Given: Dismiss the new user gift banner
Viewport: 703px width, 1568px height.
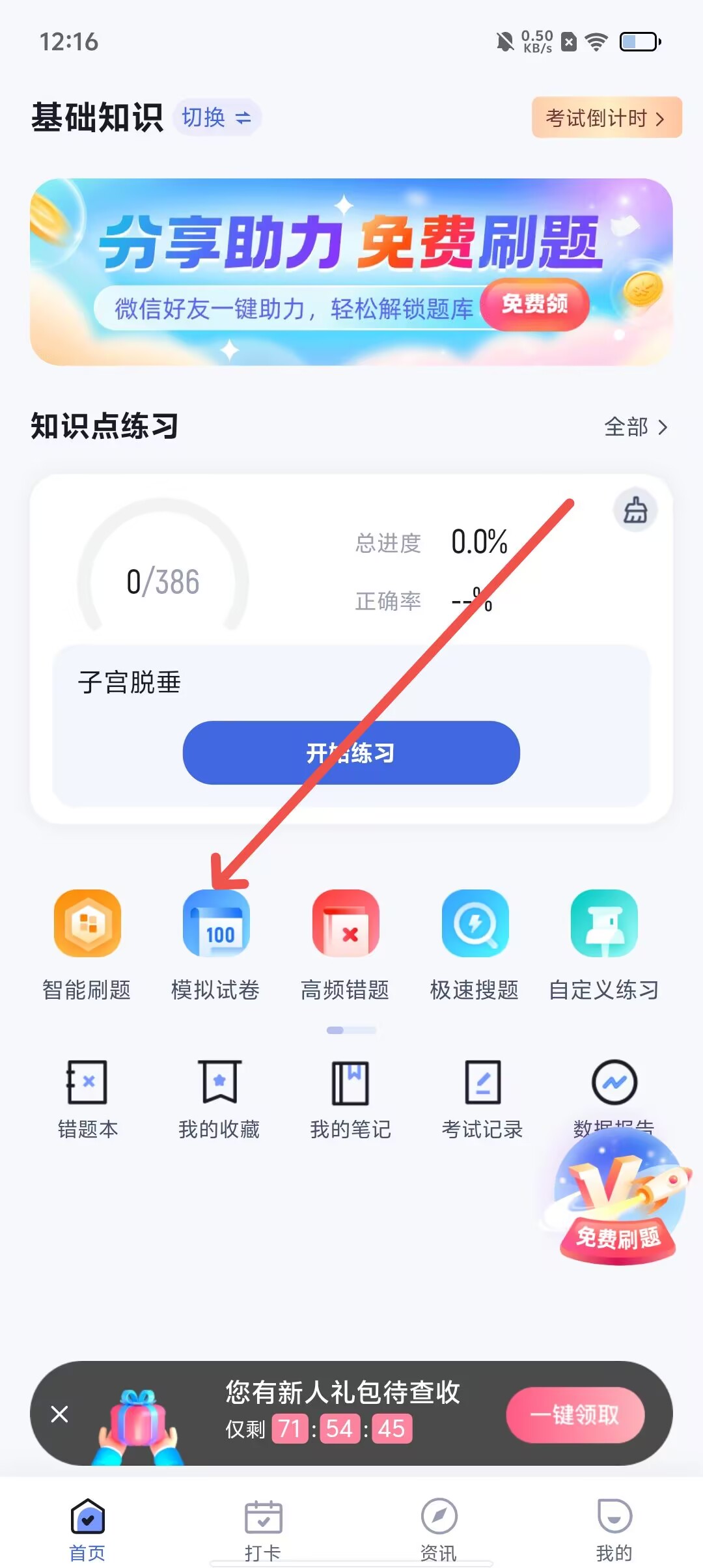Looking at the screenshot, I should click(59, 1414).
